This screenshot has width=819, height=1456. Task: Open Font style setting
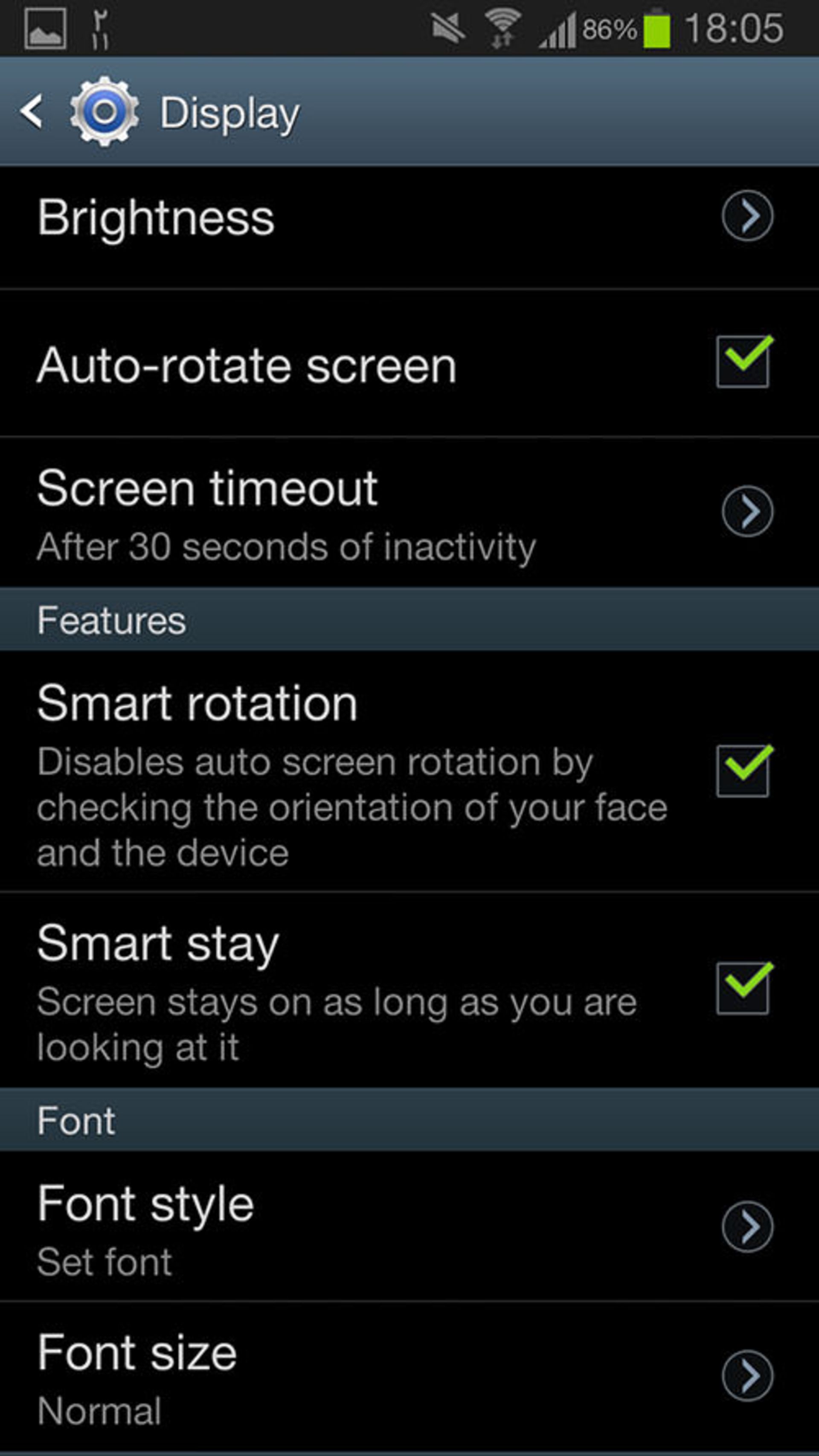click(409, 1226)
